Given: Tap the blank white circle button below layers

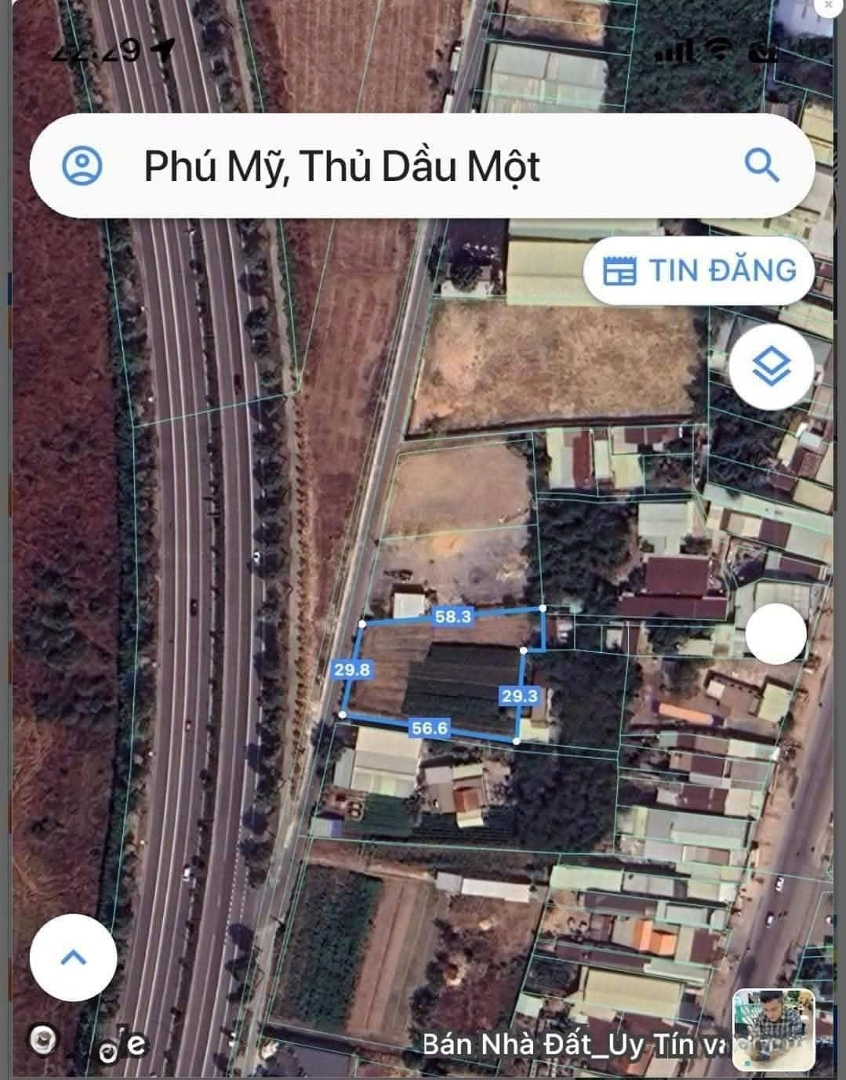Looking at the screenshot, I should [775, 633].
